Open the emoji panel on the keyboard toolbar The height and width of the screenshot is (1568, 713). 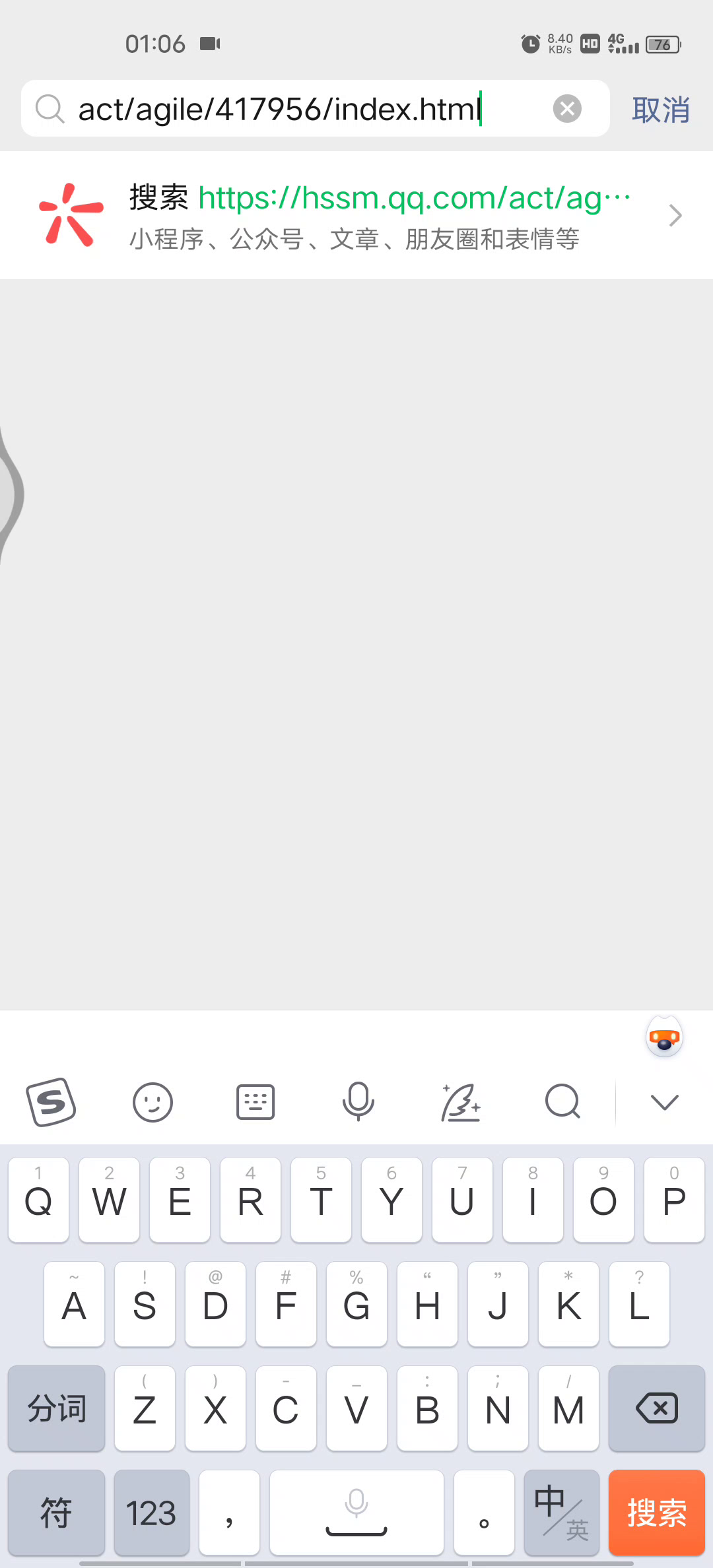pyautogui.click(x=153, y=1101)
